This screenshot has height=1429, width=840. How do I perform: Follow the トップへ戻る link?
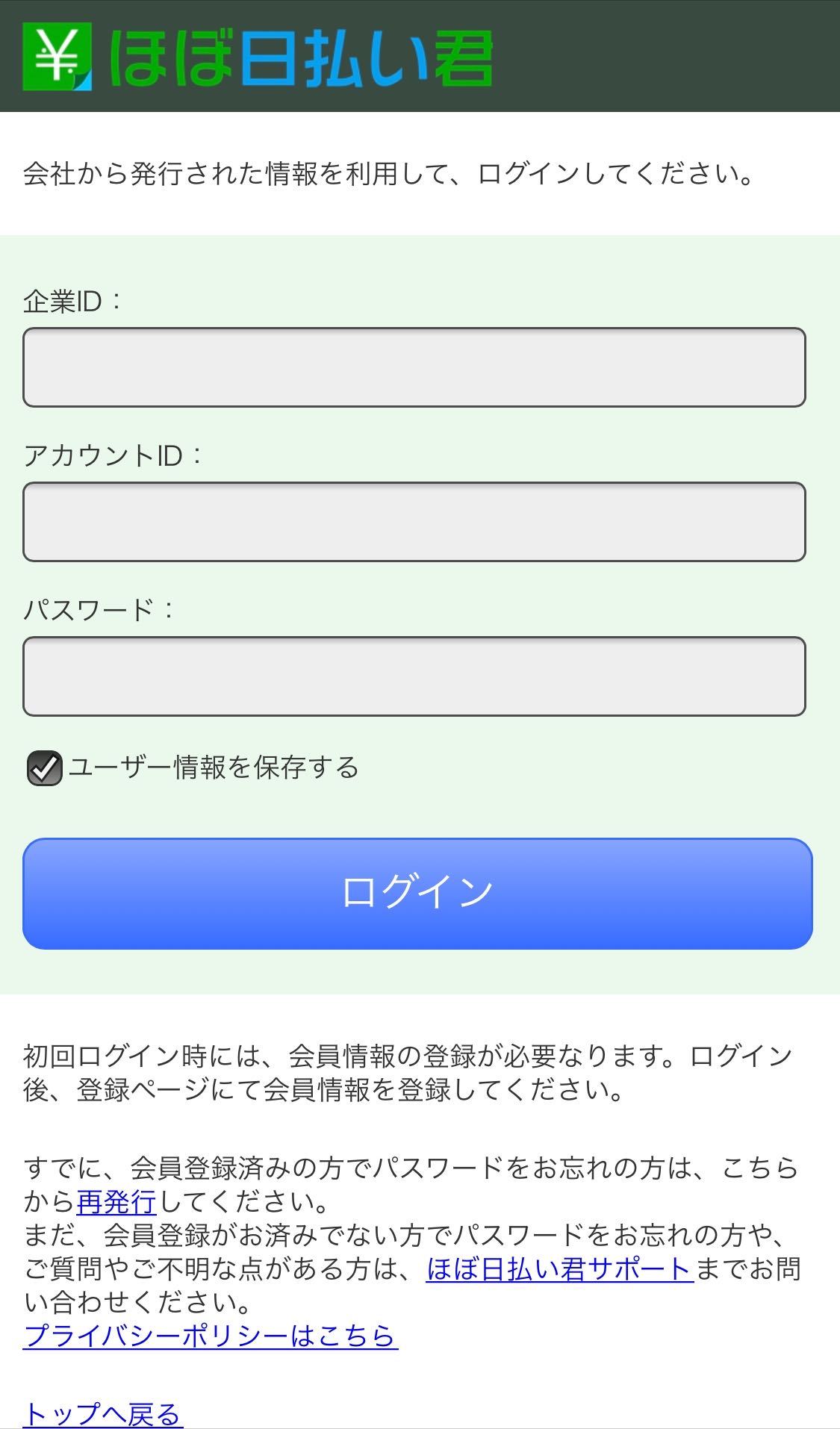point(103,1413)
